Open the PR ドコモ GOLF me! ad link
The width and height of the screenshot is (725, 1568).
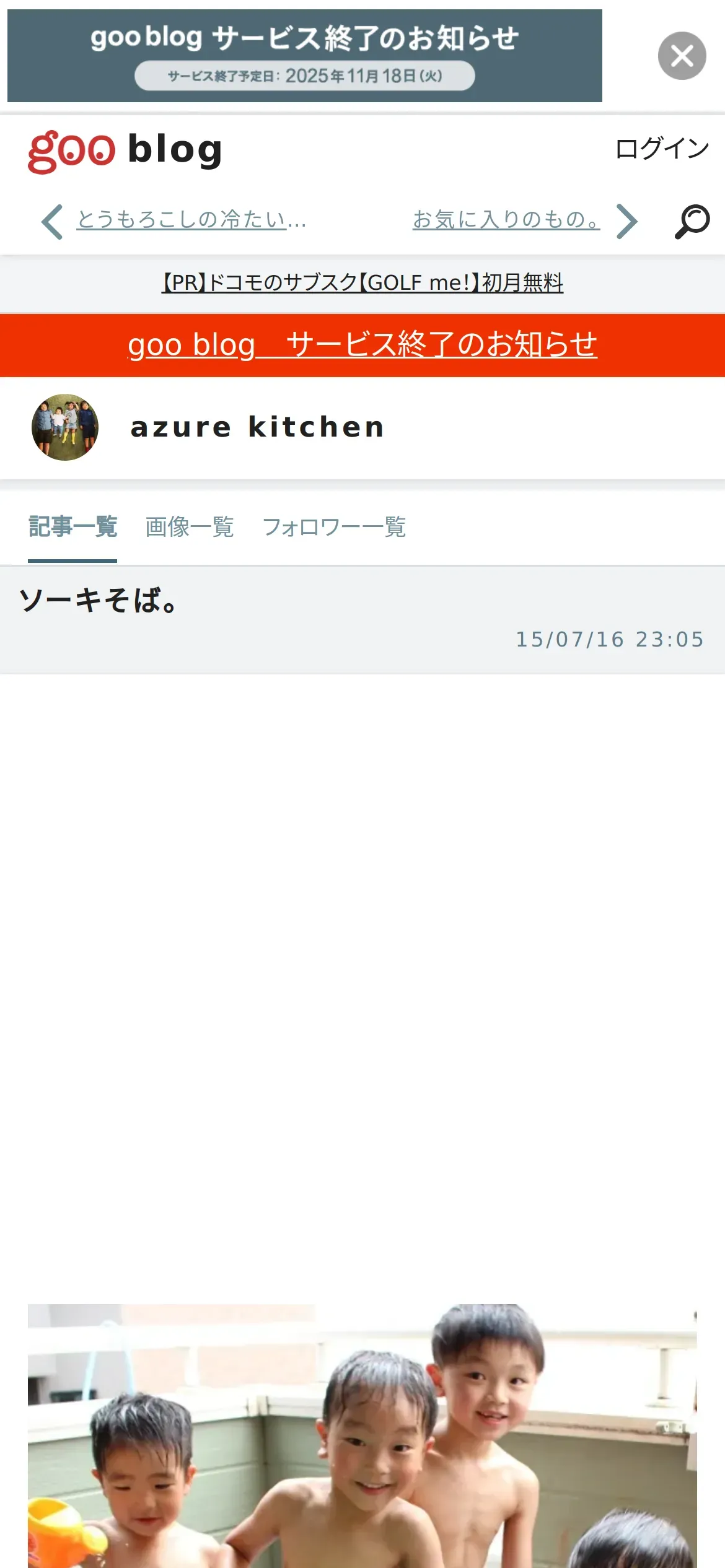pos(362,282)
